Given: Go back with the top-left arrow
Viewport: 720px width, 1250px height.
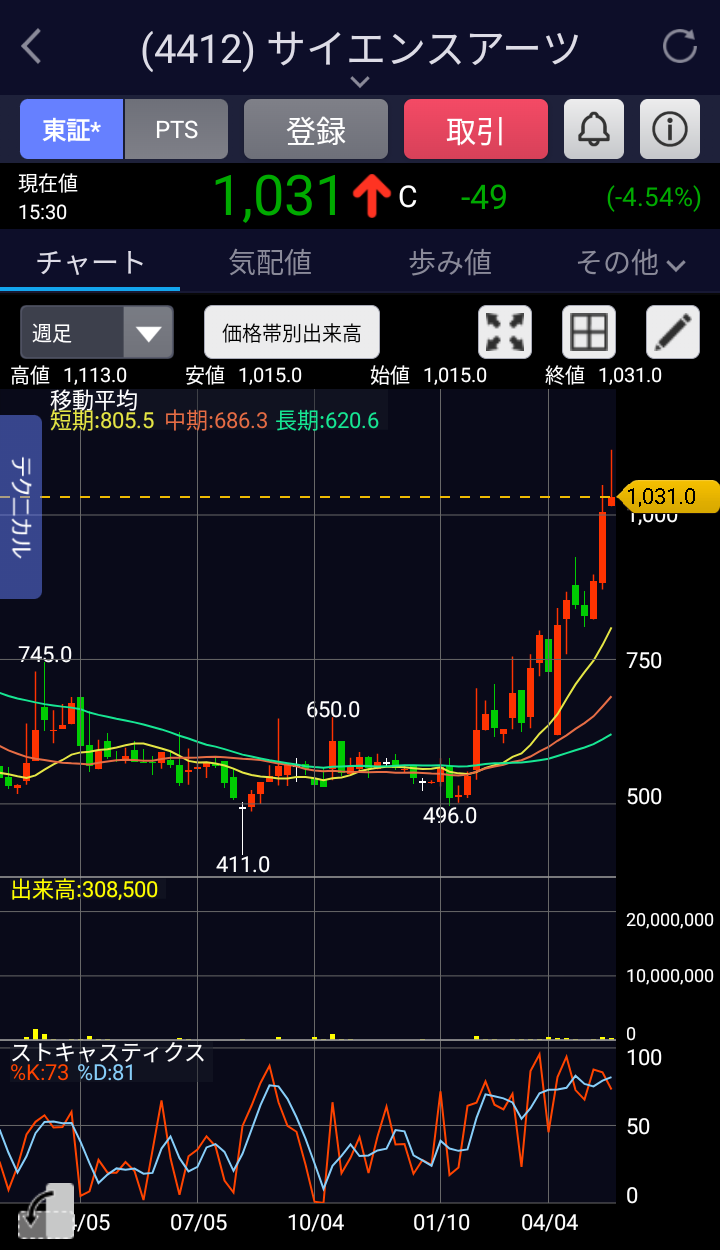Looking at the screenshot, I should (x=32, y=47).
